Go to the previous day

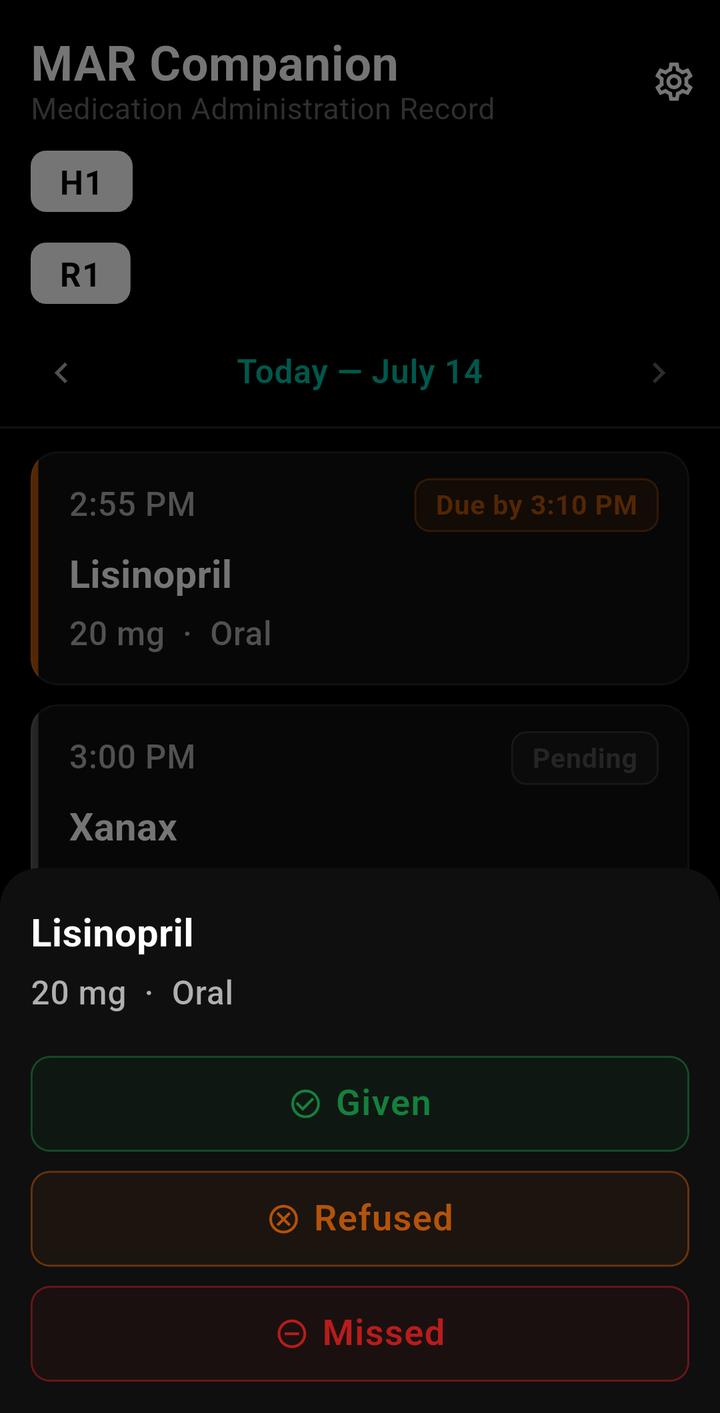[x=62, y=373]
